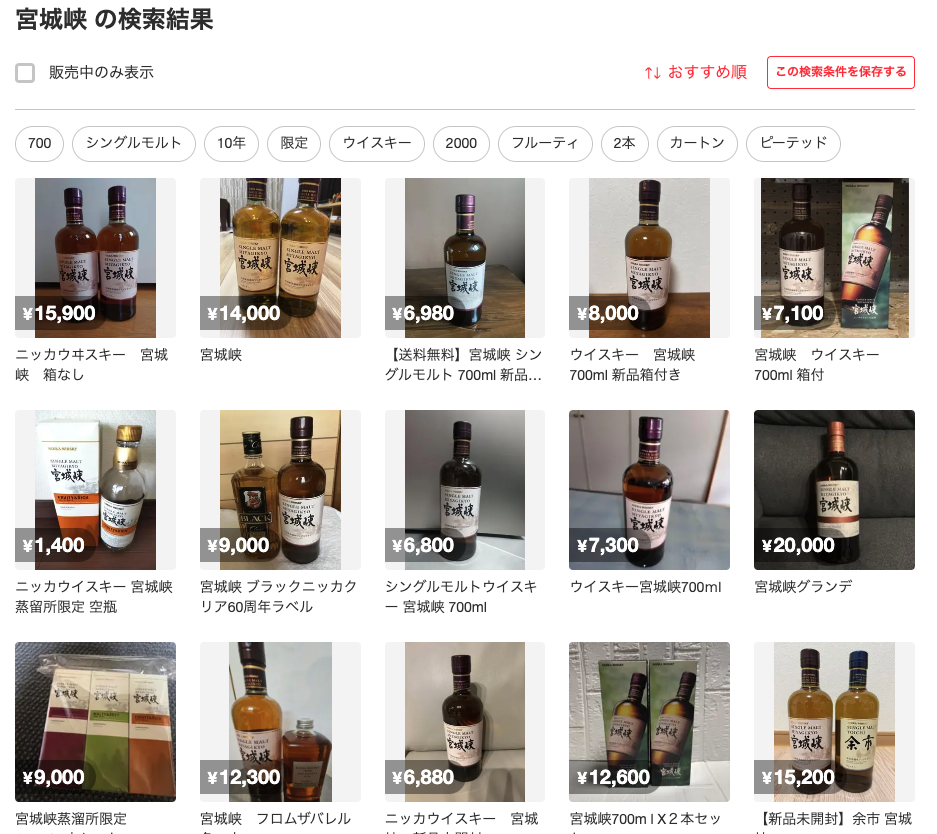
Task: Choose the ウイスキー chip
Action: click(x=376, y=144)
